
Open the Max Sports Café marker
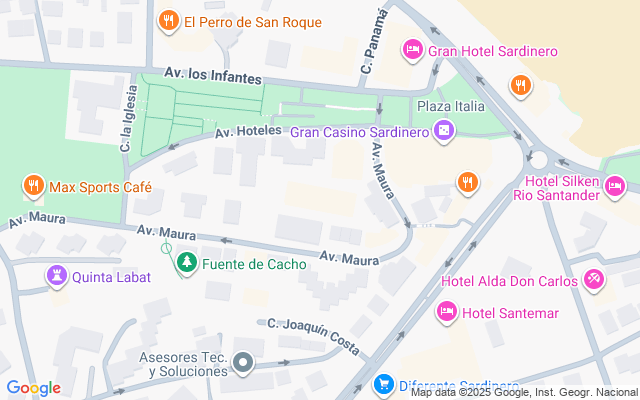[x=34, y=186]
